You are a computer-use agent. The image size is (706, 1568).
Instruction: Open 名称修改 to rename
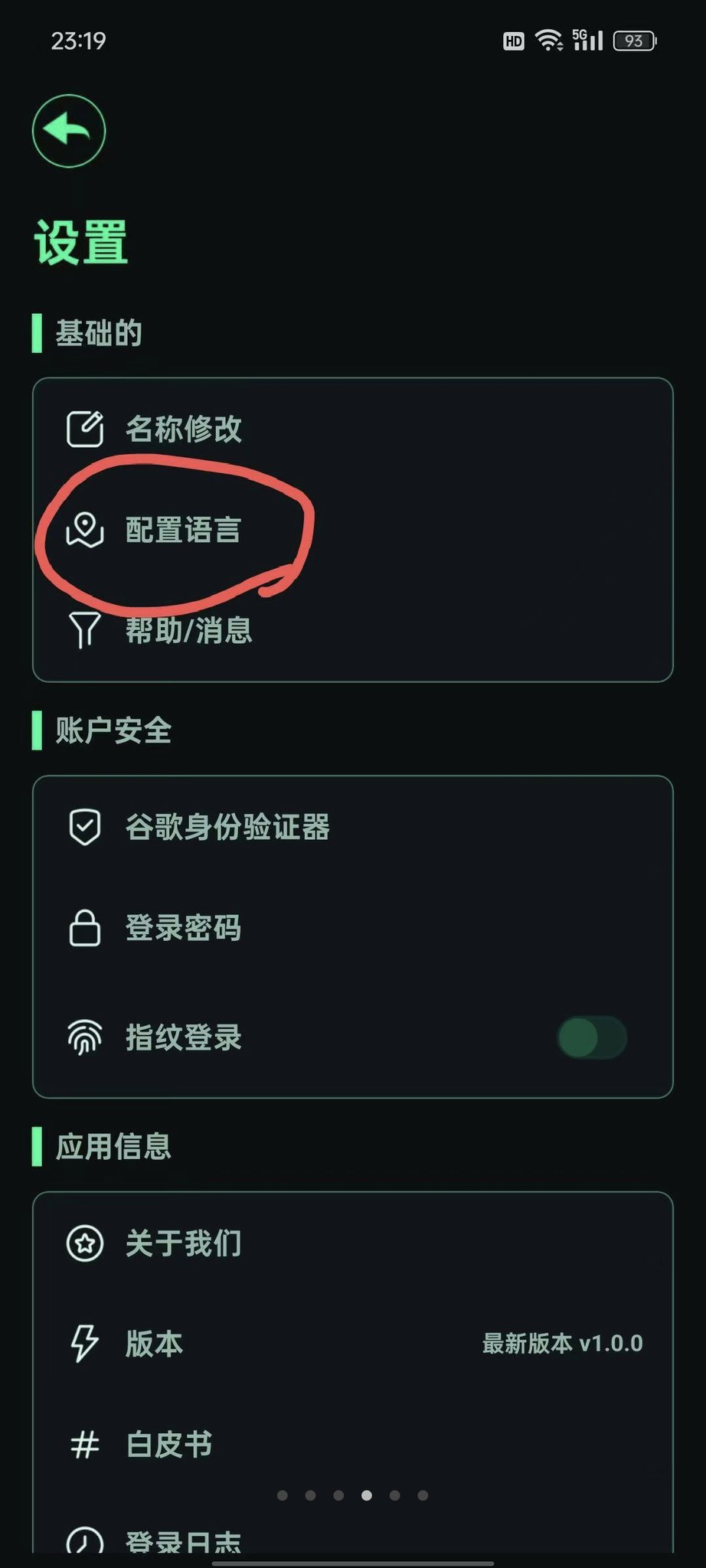[x=352, y=429]
